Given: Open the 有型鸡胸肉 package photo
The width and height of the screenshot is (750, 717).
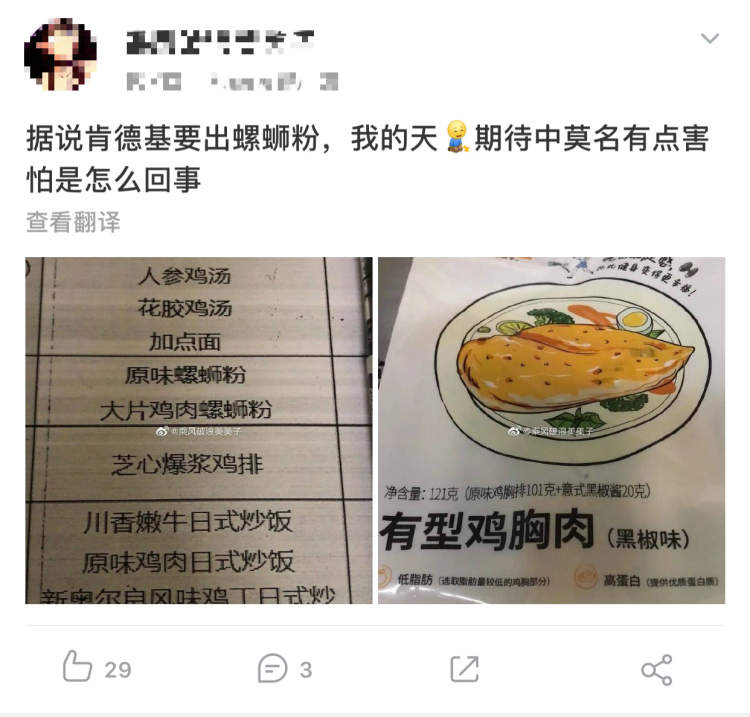Looking at the screenshot, I should pyautogui.click(x=551, y=430).
